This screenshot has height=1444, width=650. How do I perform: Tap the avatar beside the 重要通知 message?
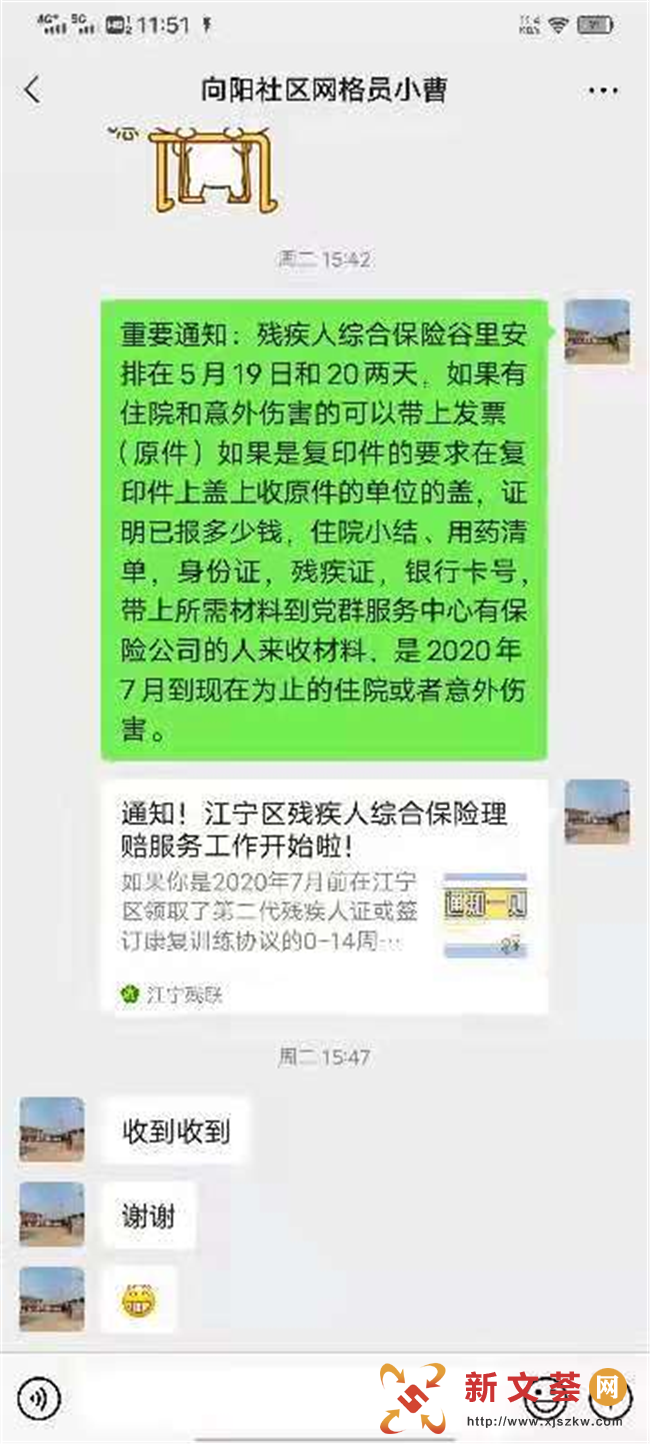click(597, 332)
